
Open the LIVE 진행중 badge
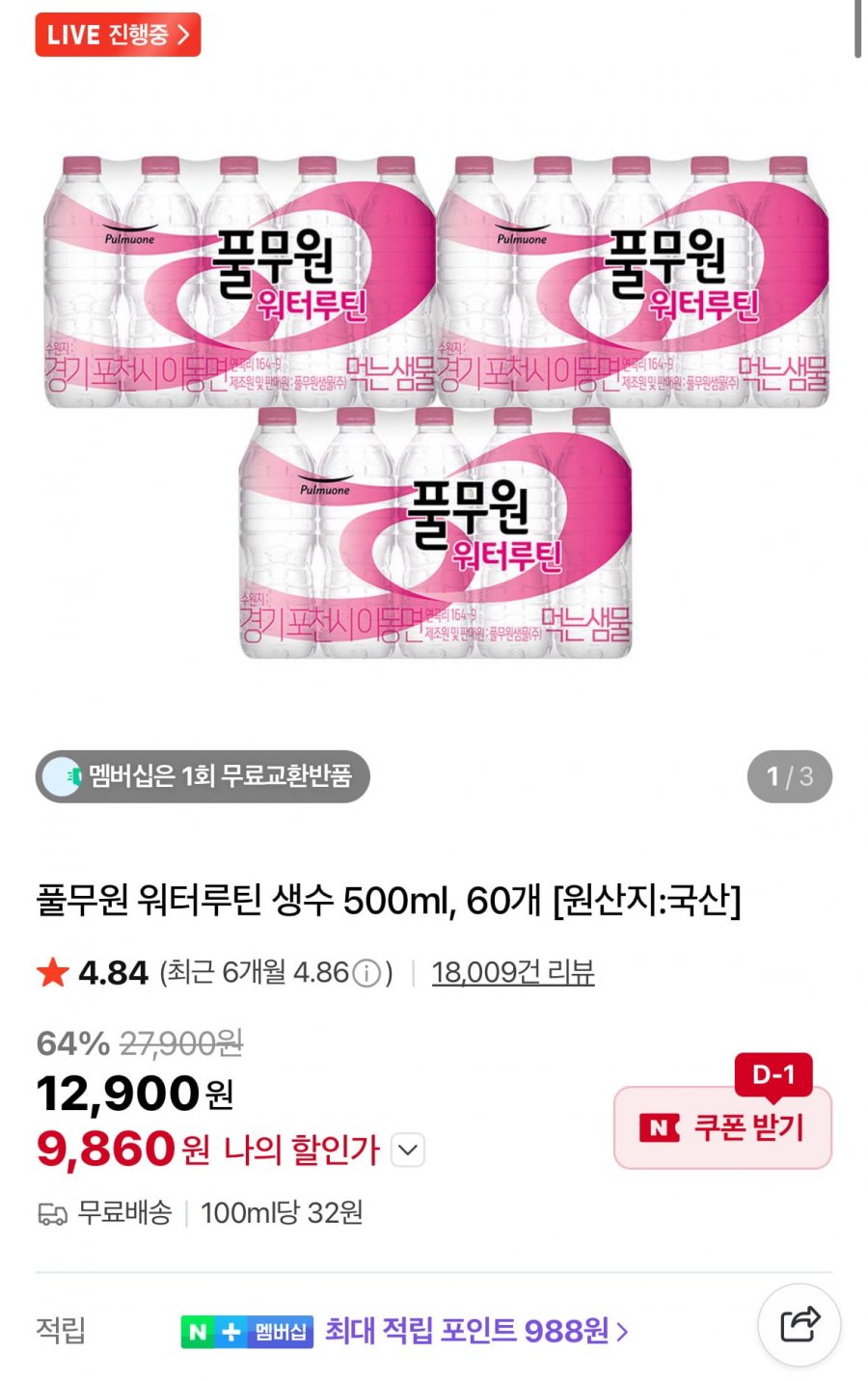(x=118, y=35)
